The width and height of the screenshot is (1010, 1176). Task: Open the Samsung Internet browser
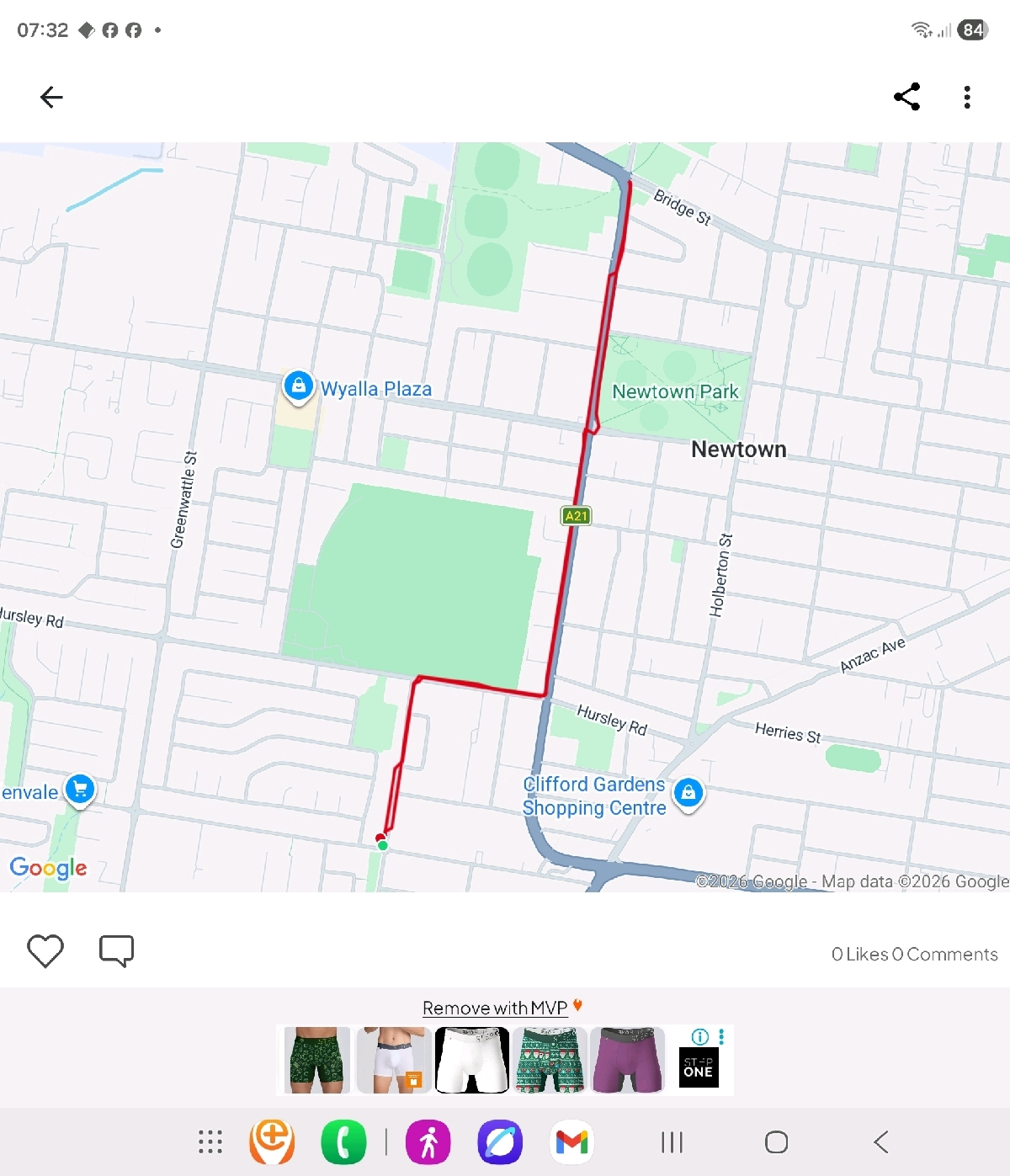(500, 1142)
